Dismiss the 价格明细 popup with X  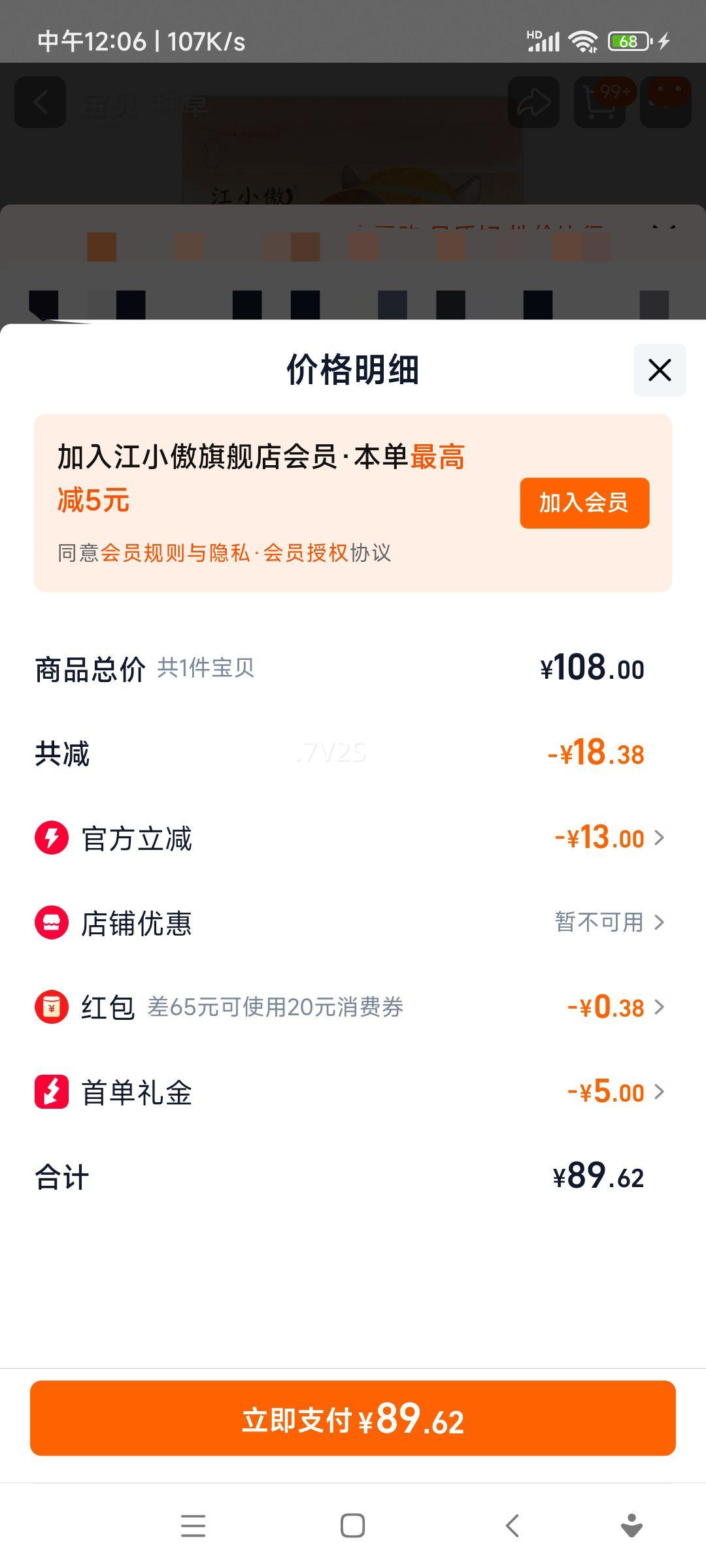[659, 370]
